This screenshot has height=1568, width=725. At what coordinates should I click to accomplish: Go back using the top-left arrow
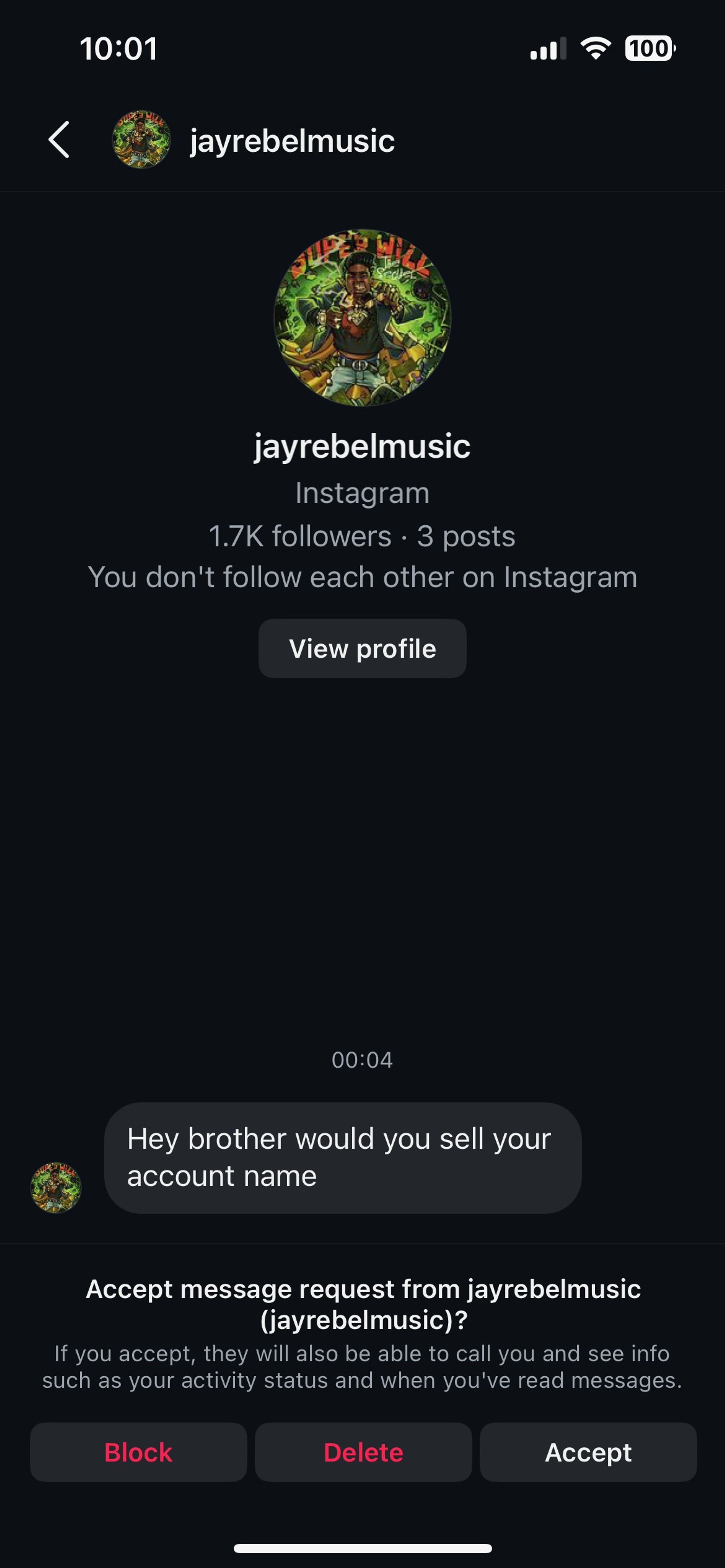pyautogui.click(x=59, y=140)
